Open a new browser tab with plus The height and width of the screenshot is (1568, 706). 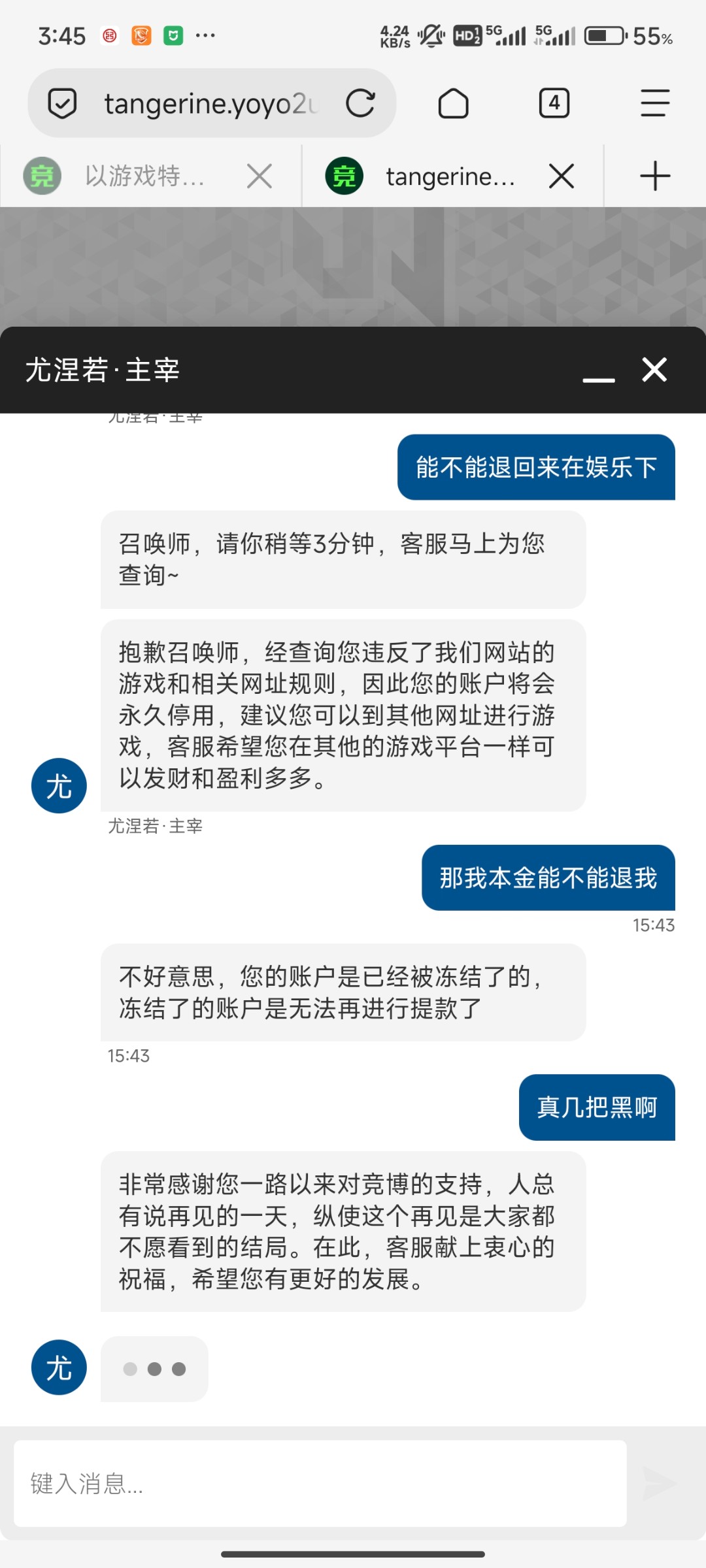point(654,174)
